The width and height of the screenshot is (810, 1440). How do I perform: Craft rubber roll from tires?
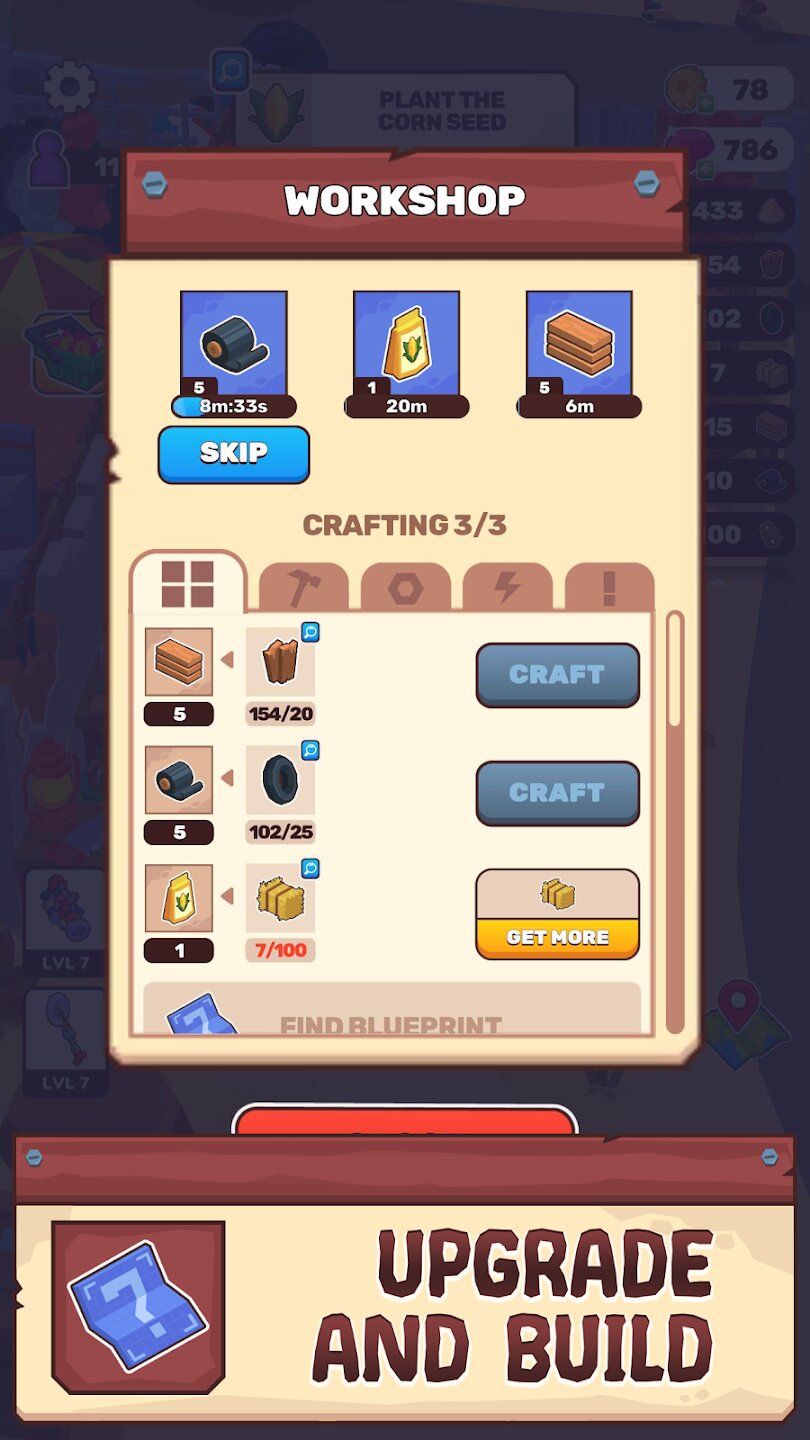557,793
